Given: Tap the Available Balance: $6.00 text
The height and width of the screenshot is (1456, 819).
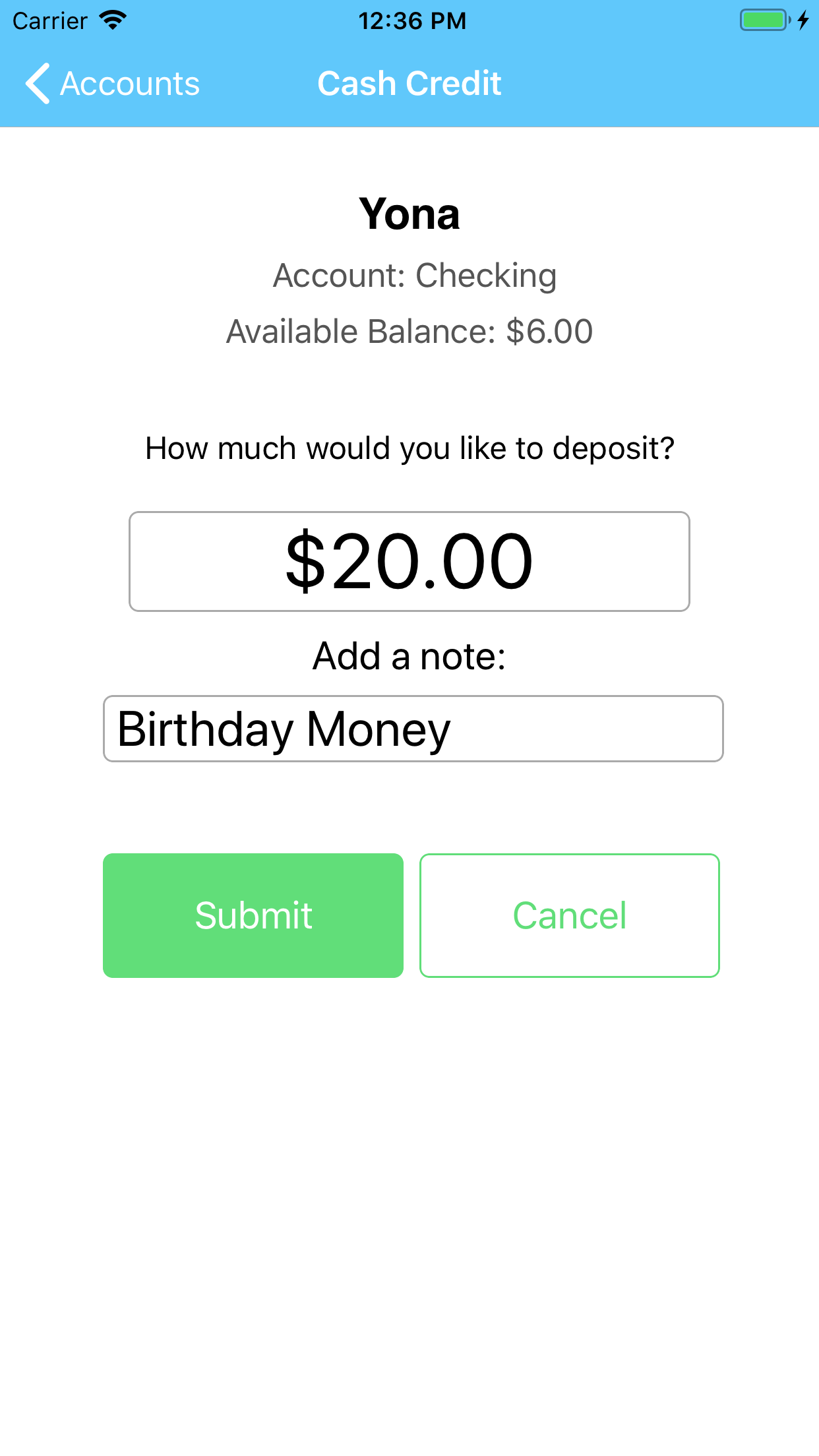Looking at the screenshot, I should click(x=409, y=331).
